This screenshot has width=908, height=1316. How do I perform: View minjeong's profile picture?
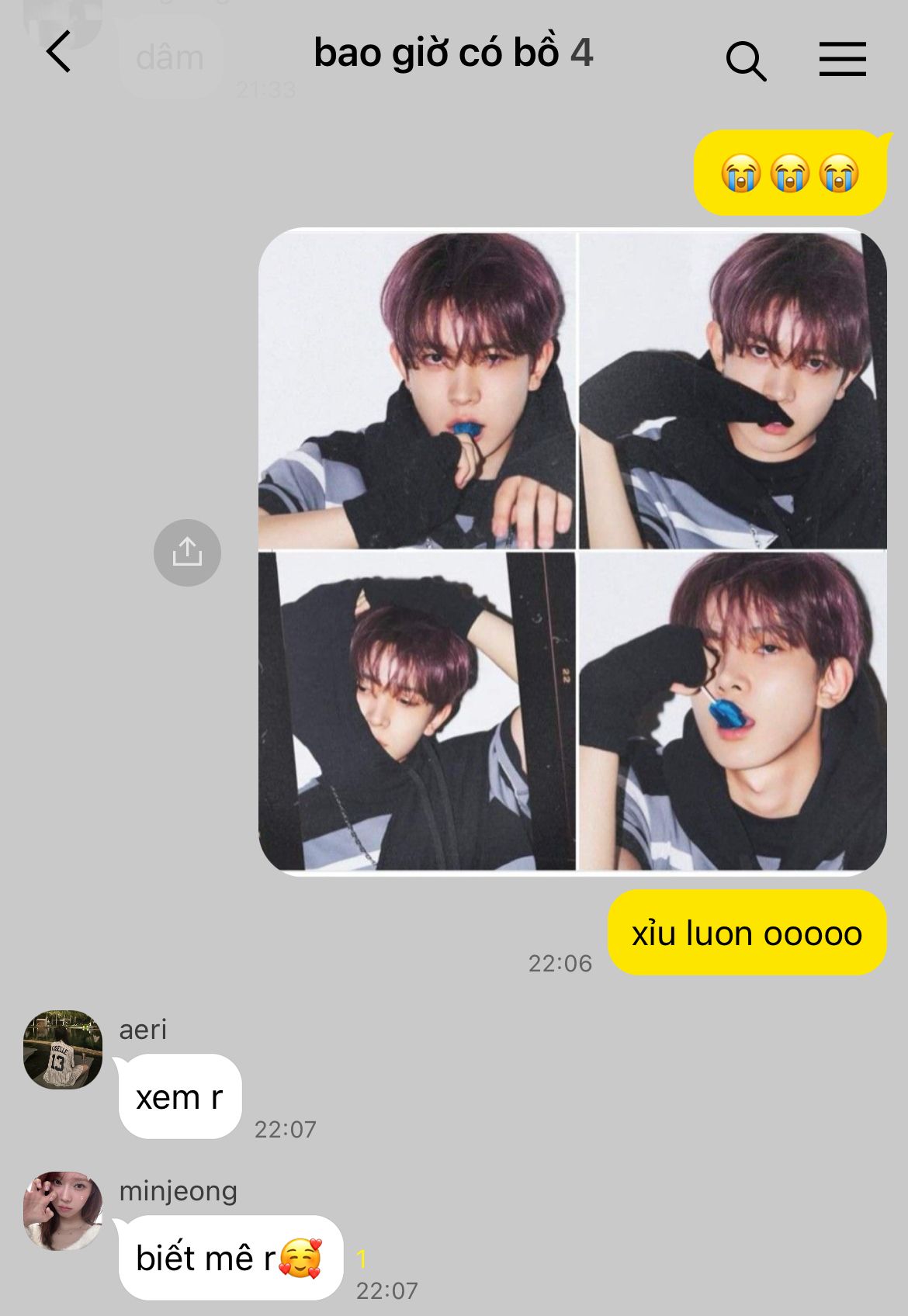pyautogui.click(x=63, y=1210)
